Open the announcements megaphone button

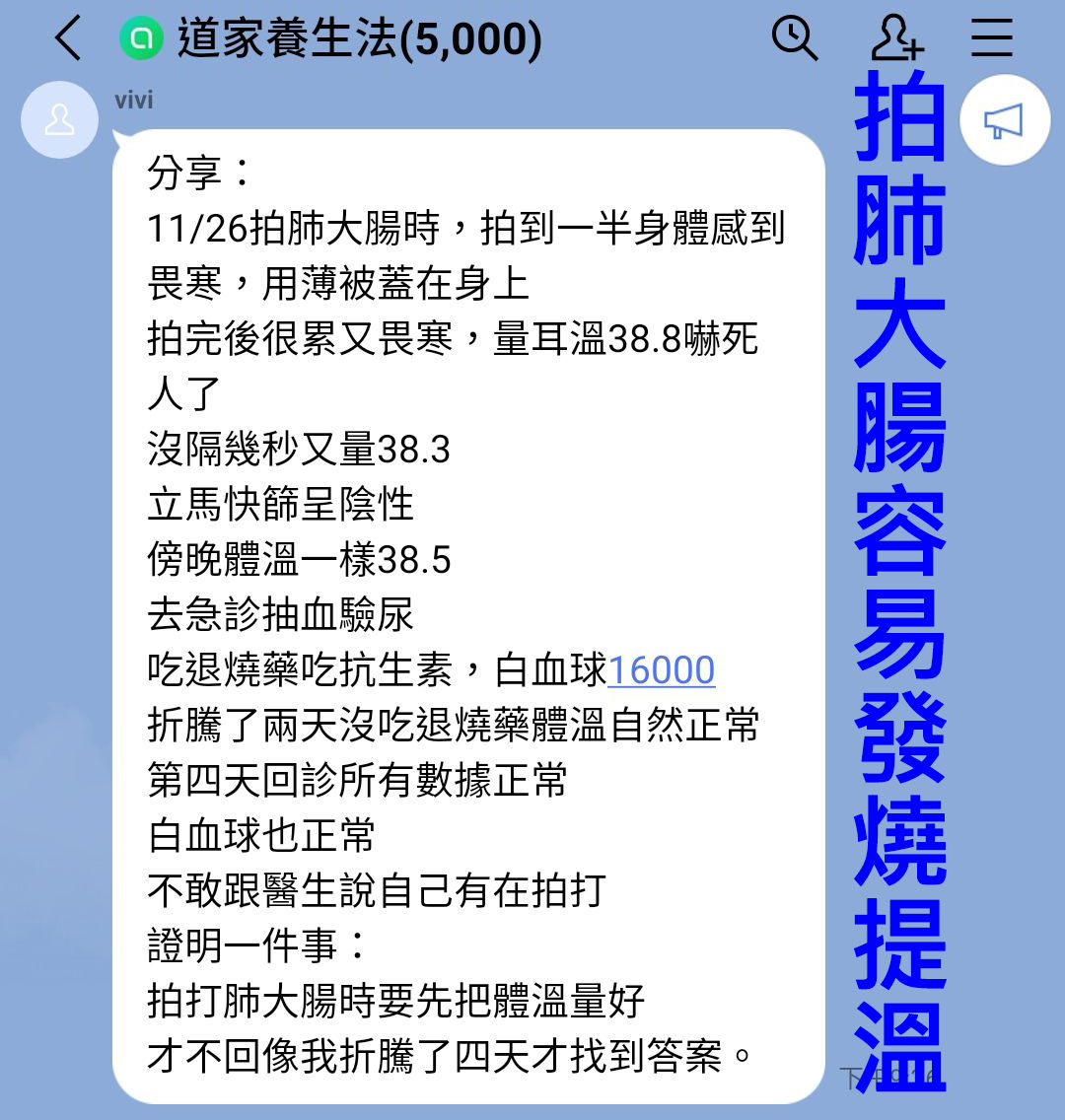(1004, 120)
